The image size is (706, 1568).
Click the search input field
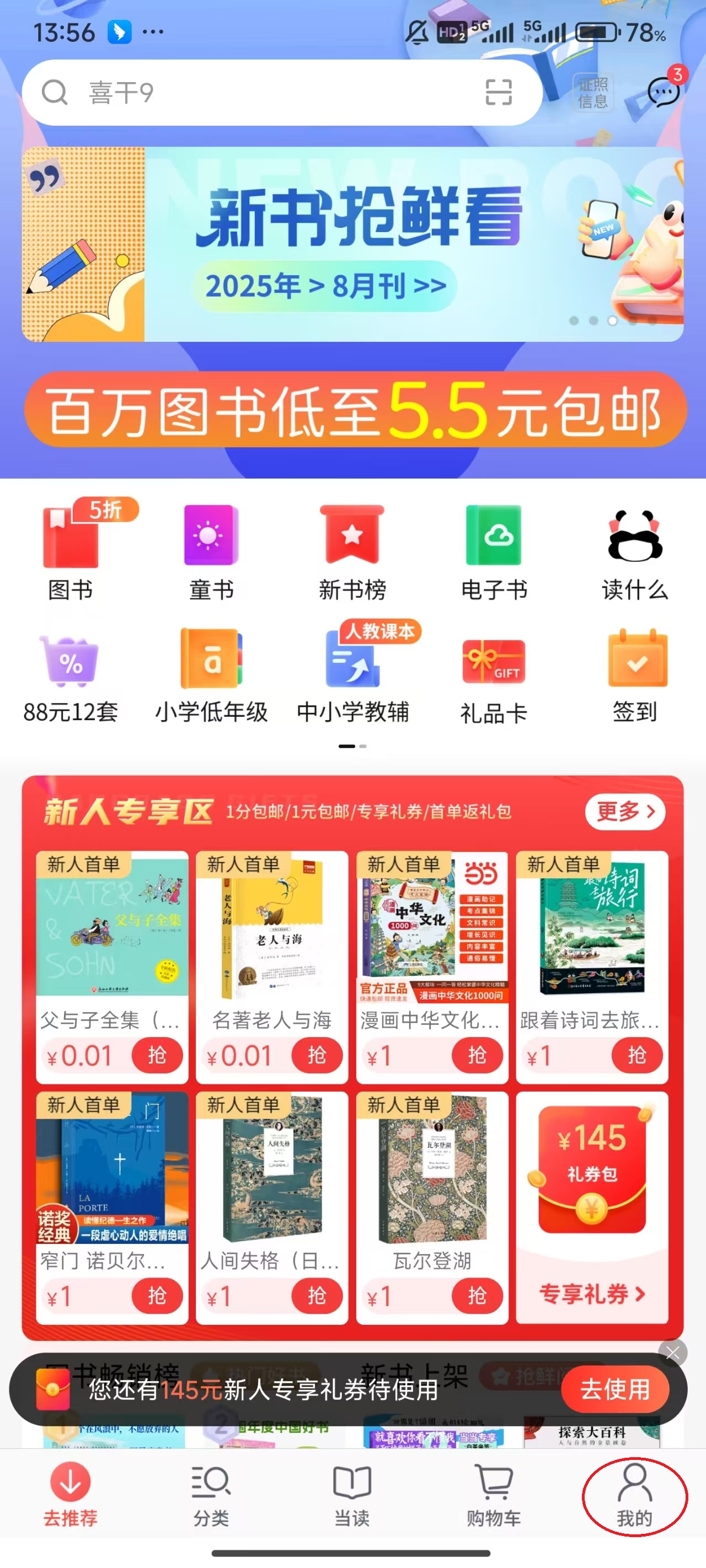tap(244, 93)
